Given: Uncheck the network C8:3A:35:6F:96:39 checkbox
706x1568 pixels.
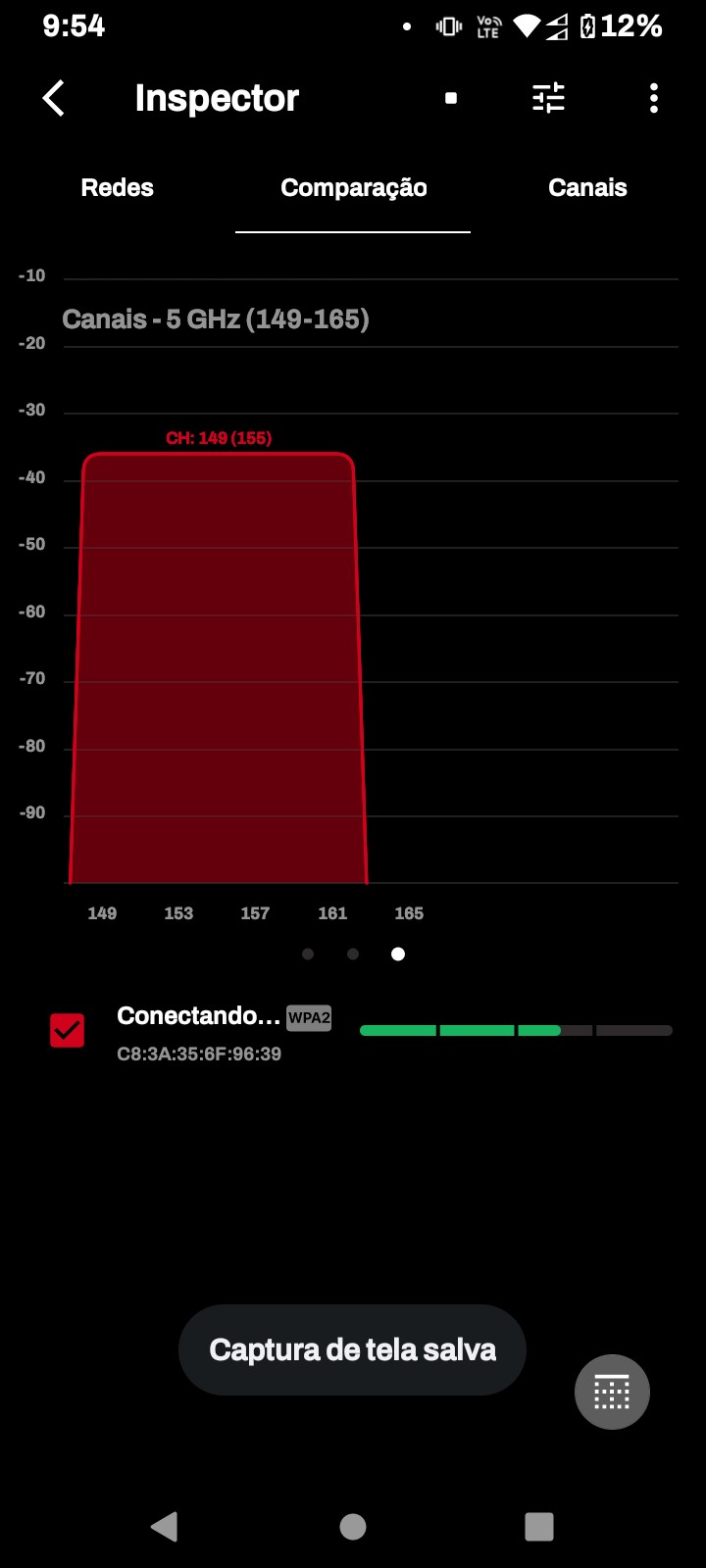Looking at the screenshot, I should [x=68, y=1030].
